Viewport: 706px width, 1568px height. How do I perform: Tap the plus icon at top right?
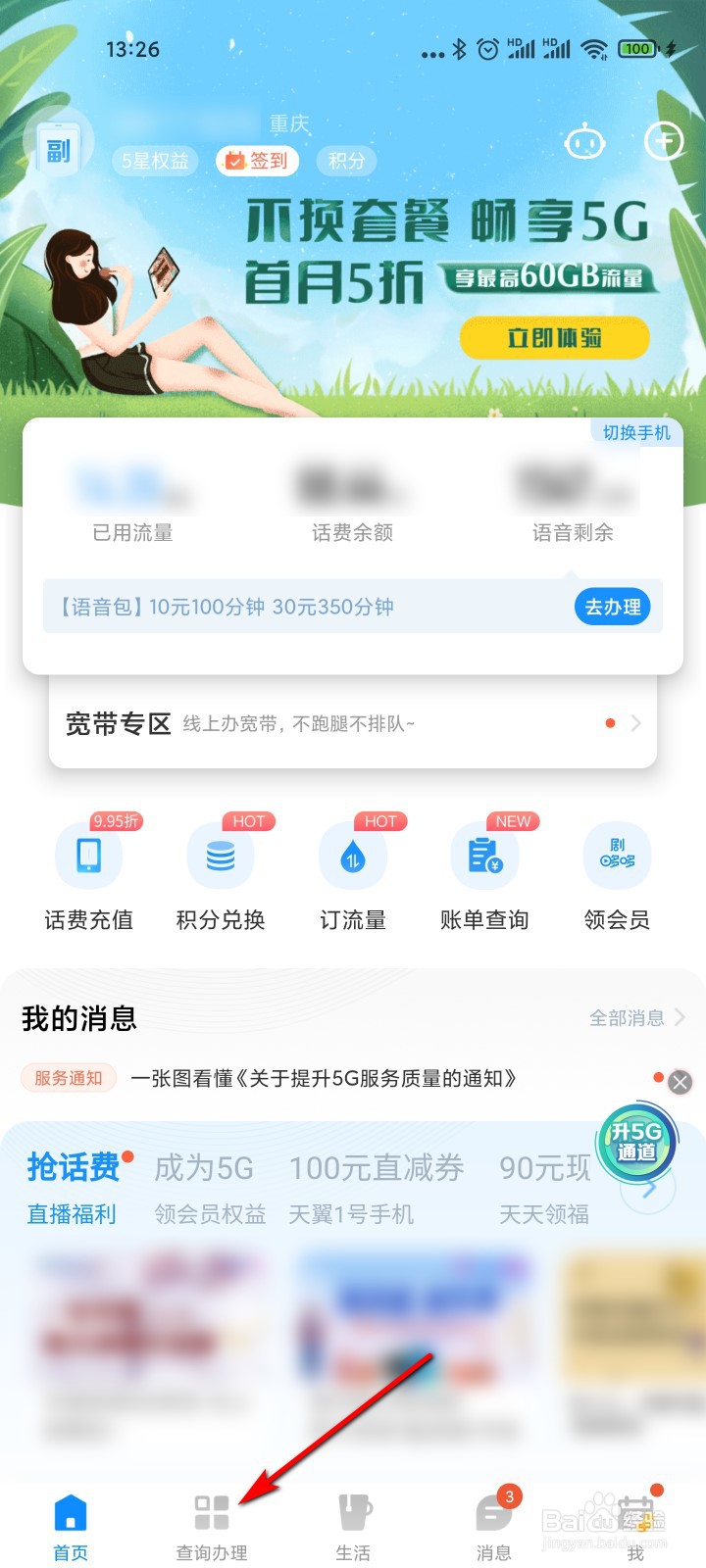(664, 140)
